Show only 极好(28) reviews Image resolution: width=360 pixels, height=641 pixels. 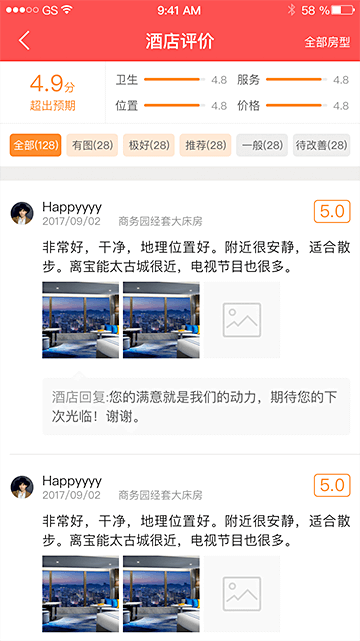pyautogui.click(x=149, y=145)
